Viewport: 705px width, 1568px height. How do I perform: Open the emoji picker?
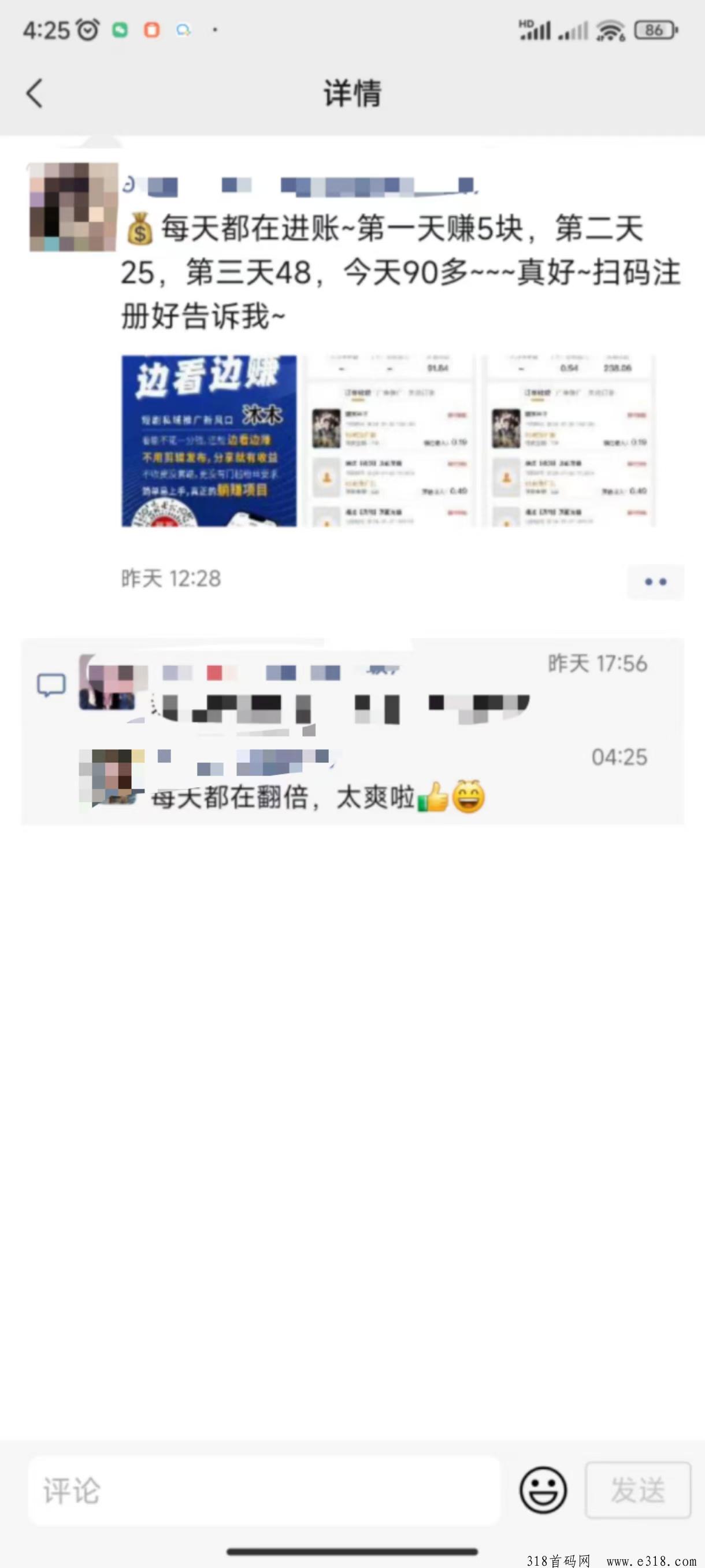[543, 1491]
